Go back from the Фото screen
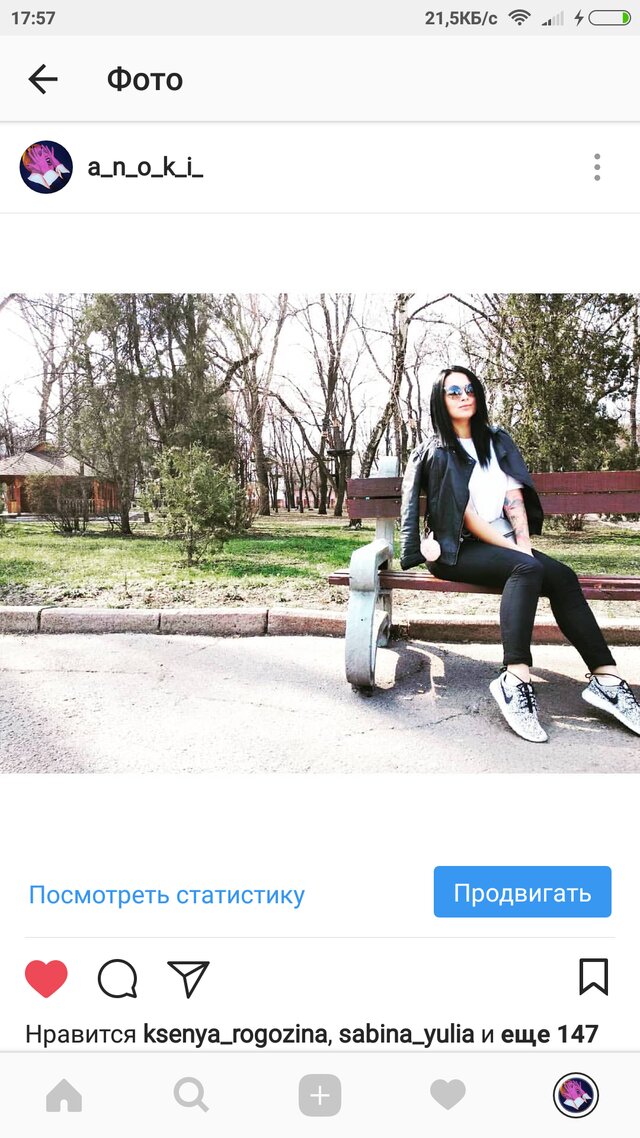640x1138 pixels. [43, 79]
